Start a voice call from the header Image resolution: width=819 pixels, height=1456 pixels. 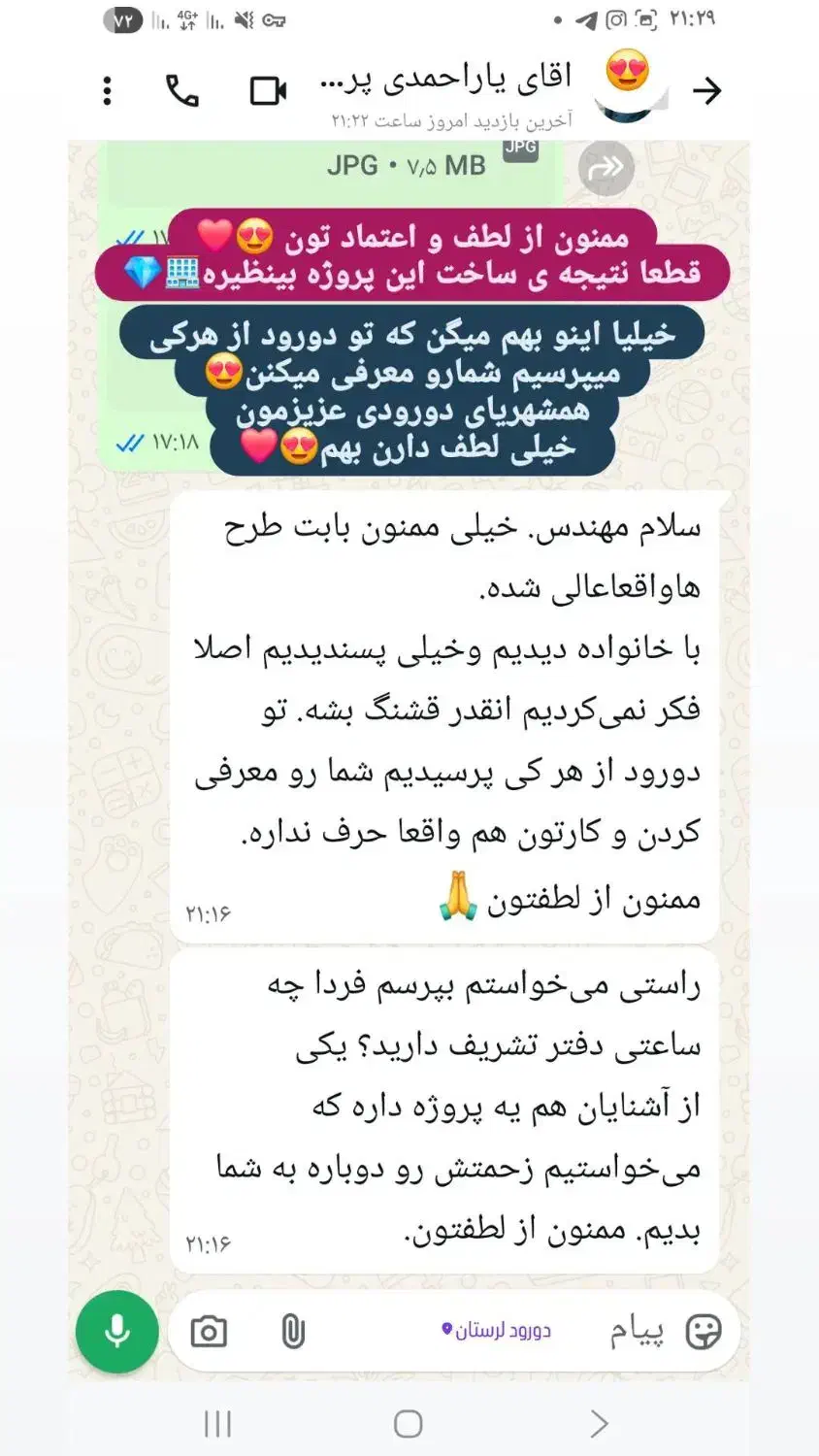click(x=180, y=91)
